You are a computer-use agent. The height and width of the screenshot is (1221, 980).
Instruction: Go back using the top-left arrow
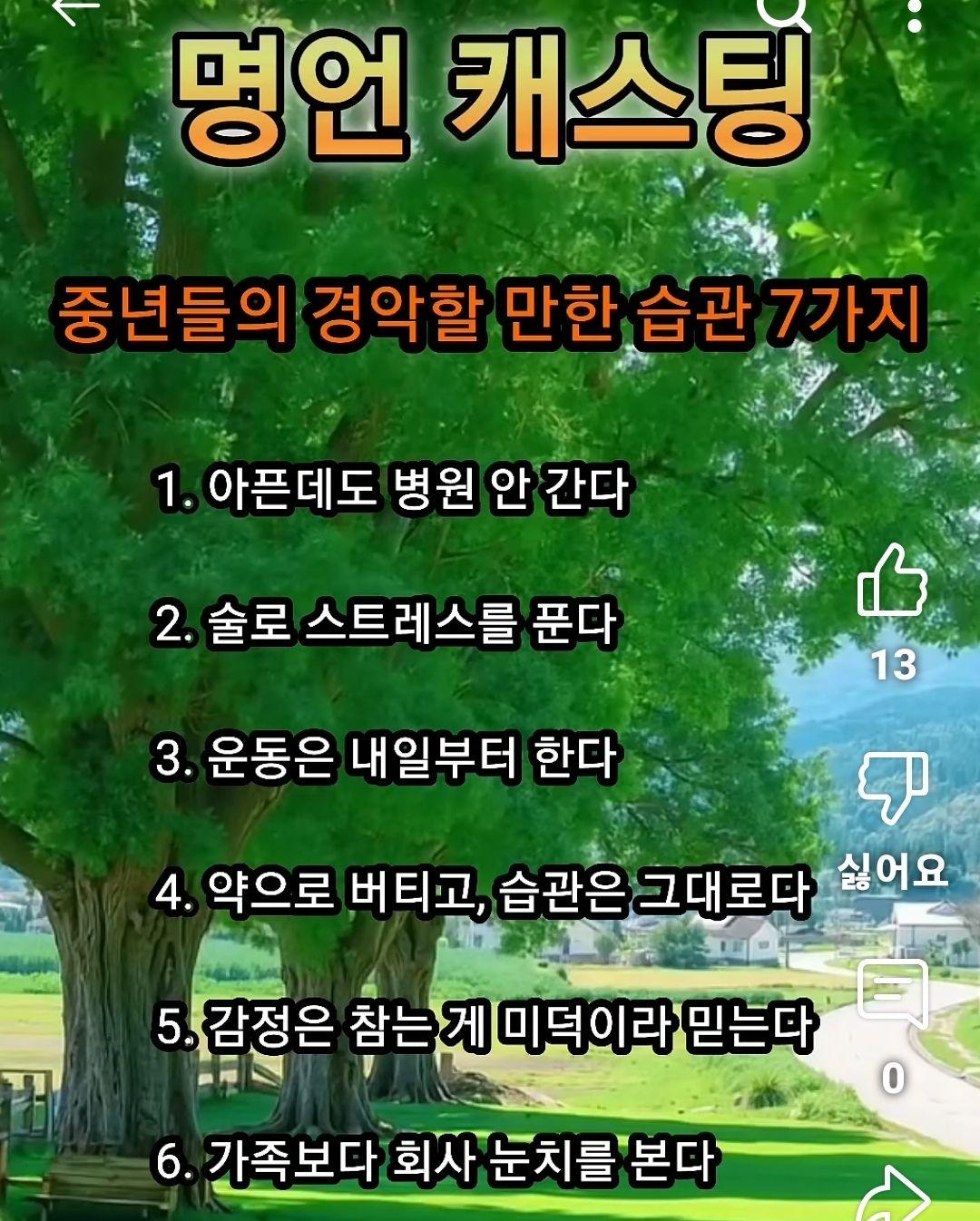[x=74, y=9]
